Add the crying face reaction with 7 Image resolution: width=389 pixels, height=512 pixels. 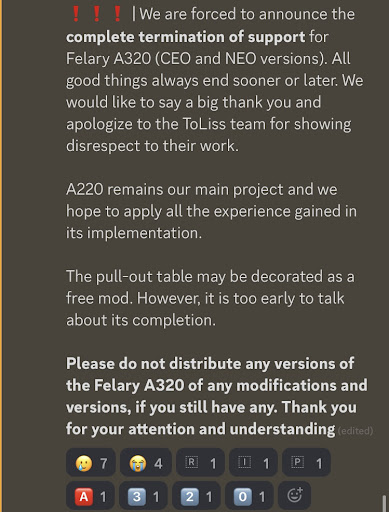[x=91, y=462]
